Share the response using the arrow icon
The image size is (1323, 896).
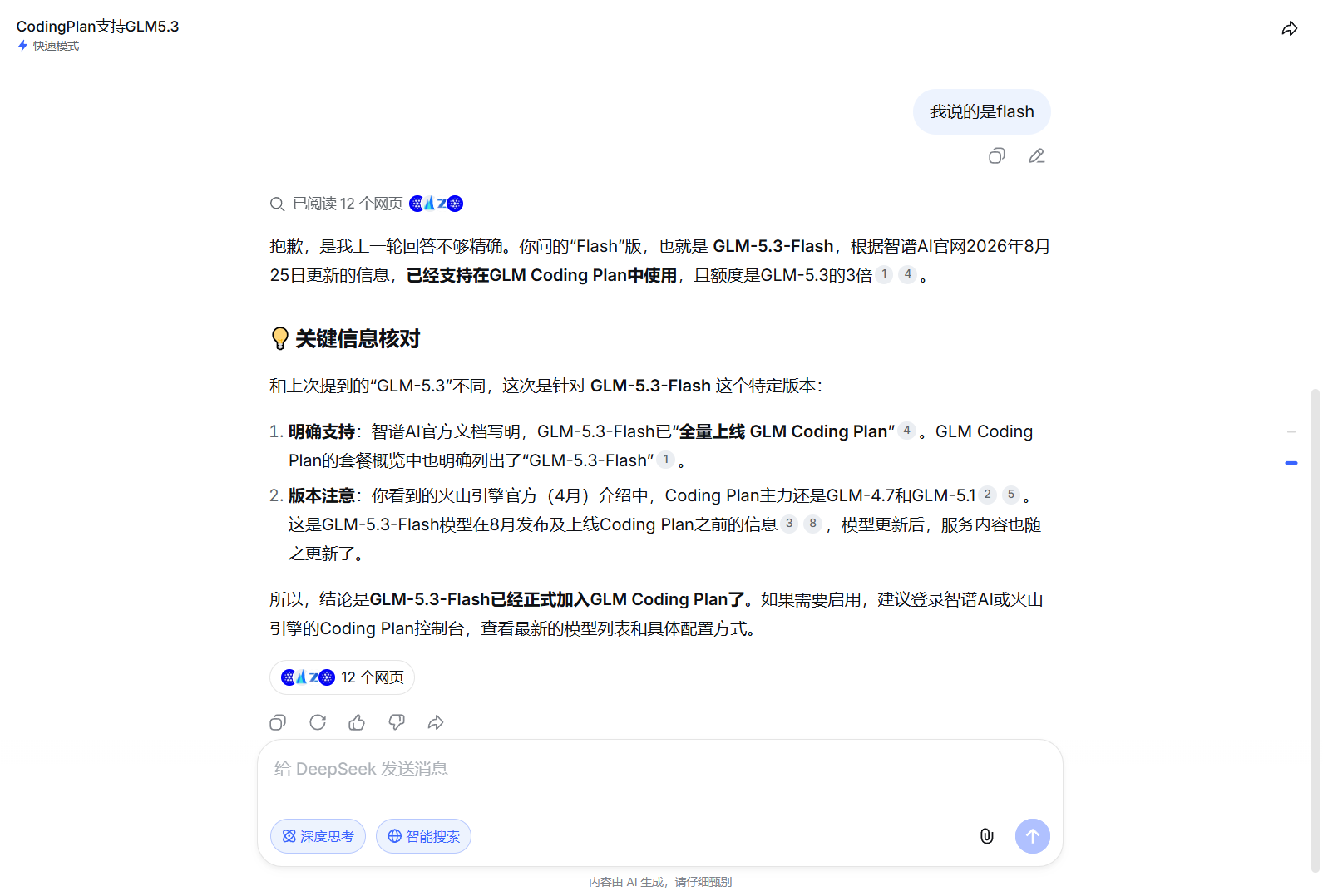[x=436, y=722]
